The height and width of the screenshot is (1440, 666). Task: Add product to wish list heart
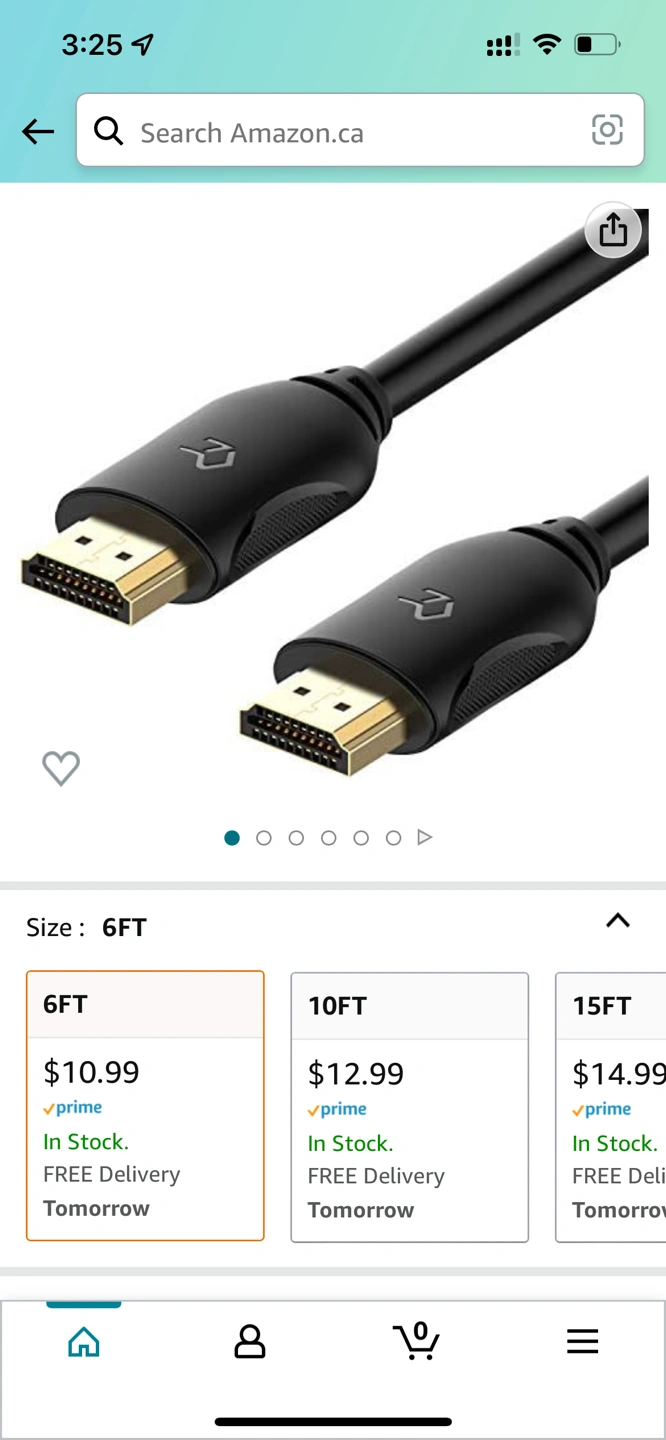click(x=61, y=768)
